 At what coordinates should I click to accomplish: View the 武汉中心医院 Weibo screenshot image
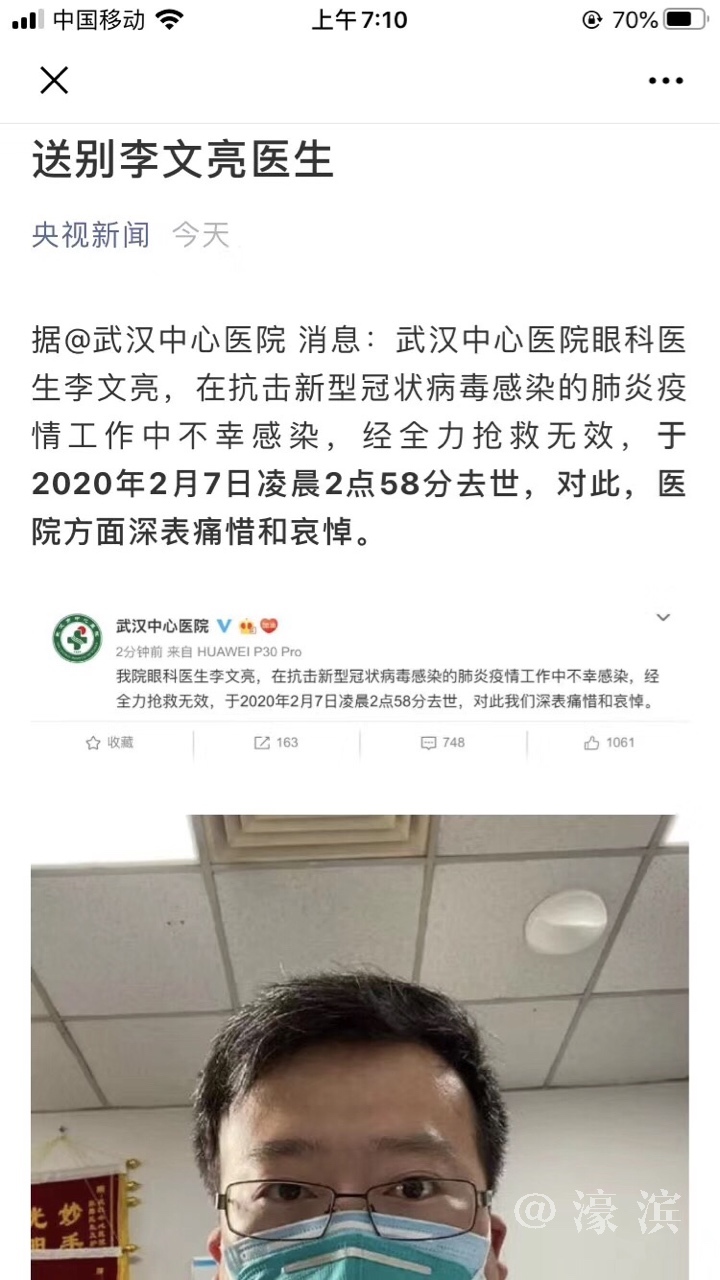click(360, 680)
